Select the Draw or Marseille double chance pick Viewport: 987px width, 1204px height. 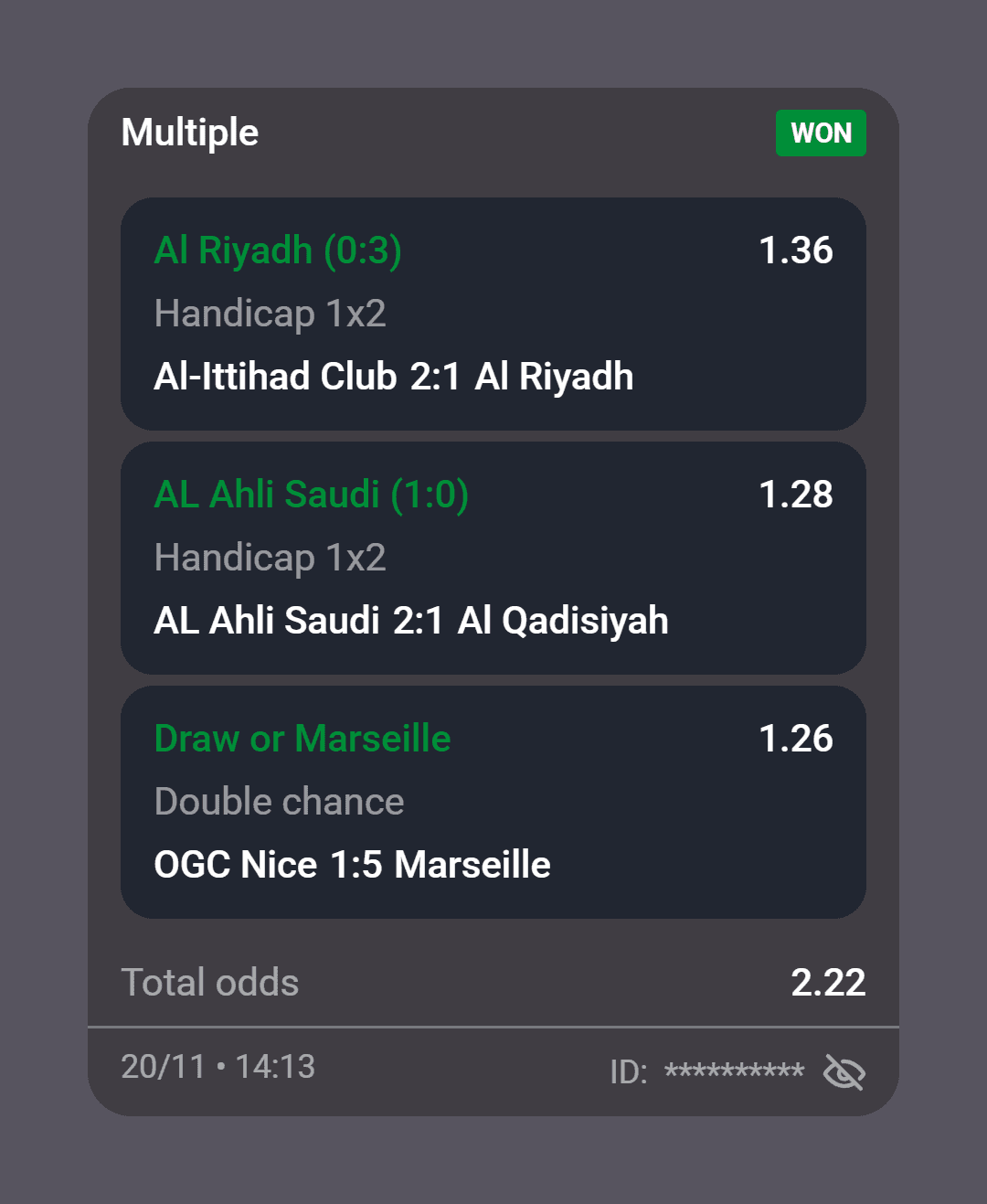tap(302, 739)
